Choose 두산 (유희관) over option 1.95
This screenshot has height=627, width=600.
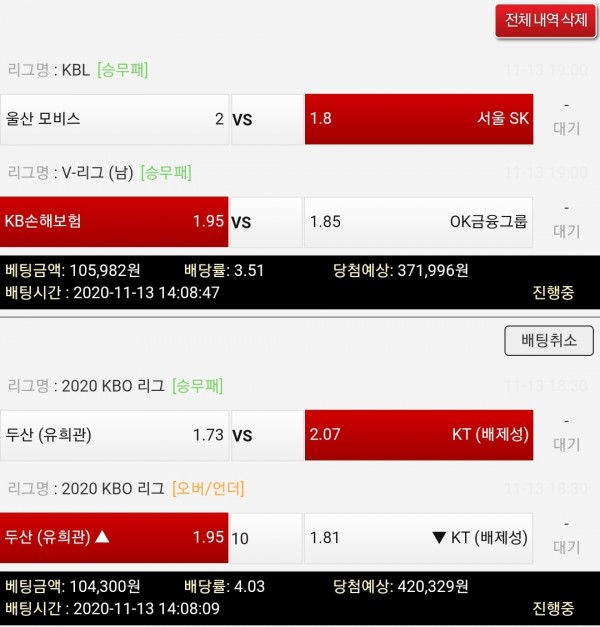pos(115,538)
